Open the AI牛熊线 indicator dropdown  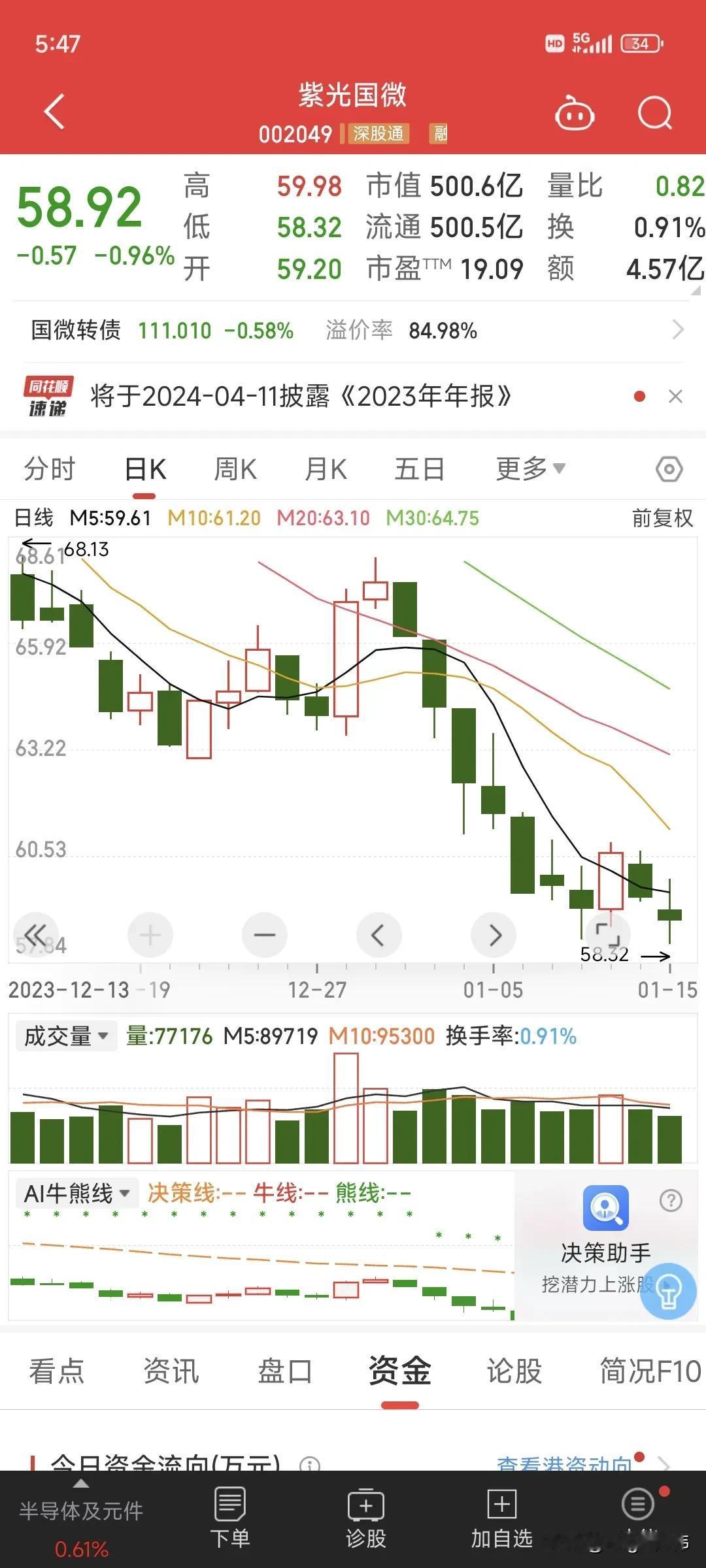point(76,1194)
